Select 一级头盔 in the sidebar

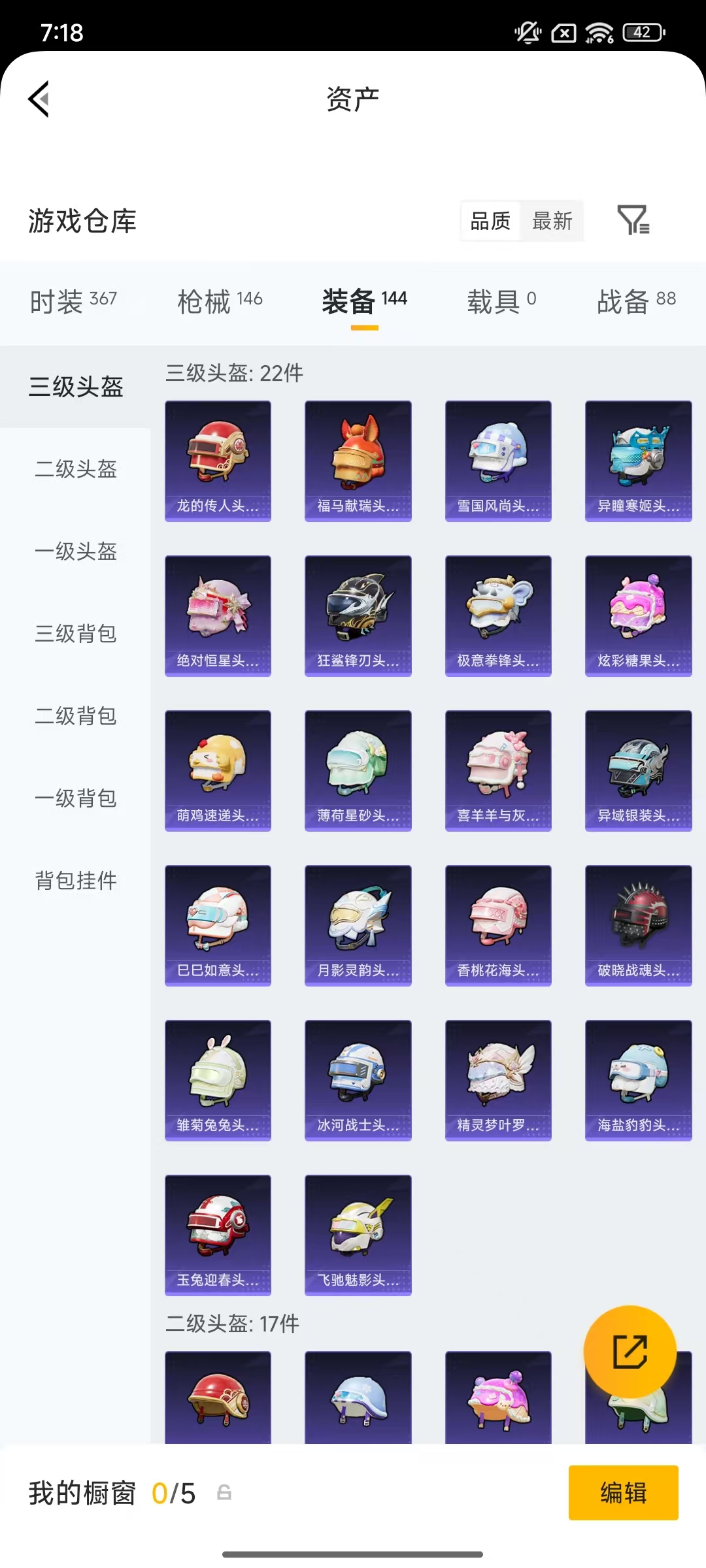pos(76,551)
